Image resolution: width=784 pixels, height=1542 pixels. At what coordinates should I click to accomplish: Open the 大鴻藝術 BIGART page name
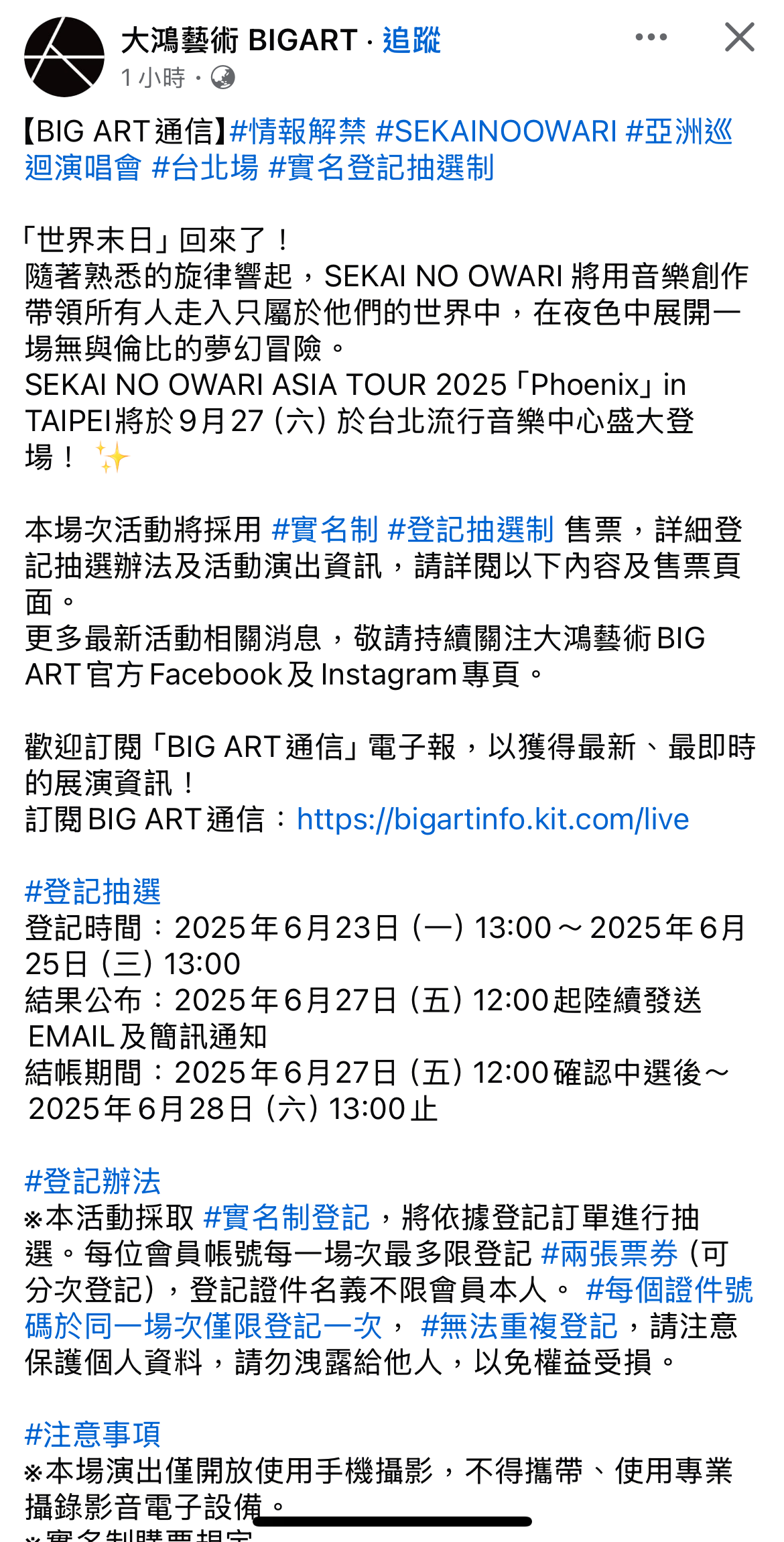click(x=239, y=40)
